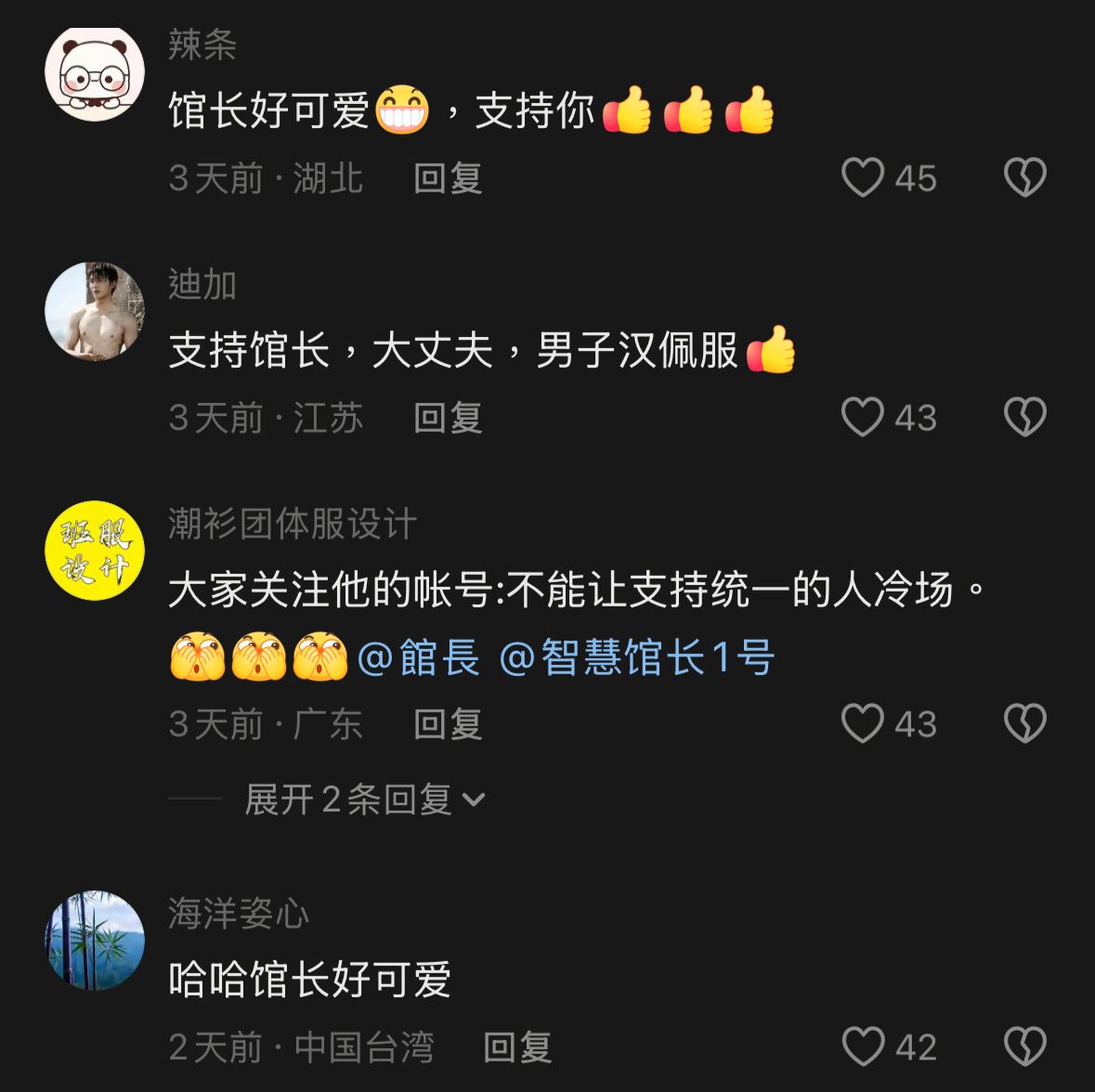Reply to 潮衫团体服设计's comment
This screenshot has width=1095, height=1092.
click(x=448, y=724)
